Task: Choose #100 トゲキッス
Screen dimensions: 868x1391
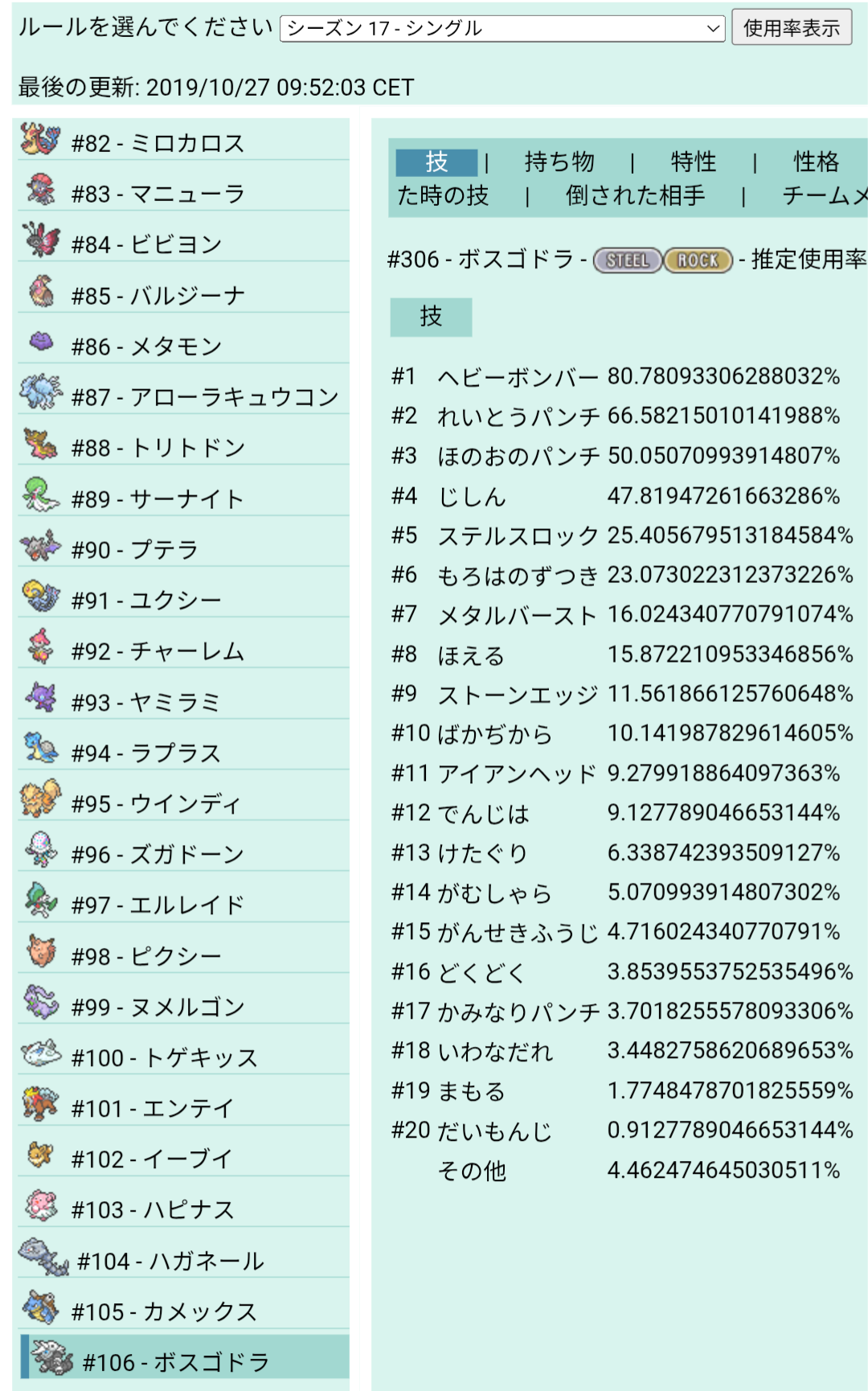Action: pos(184,1055)
